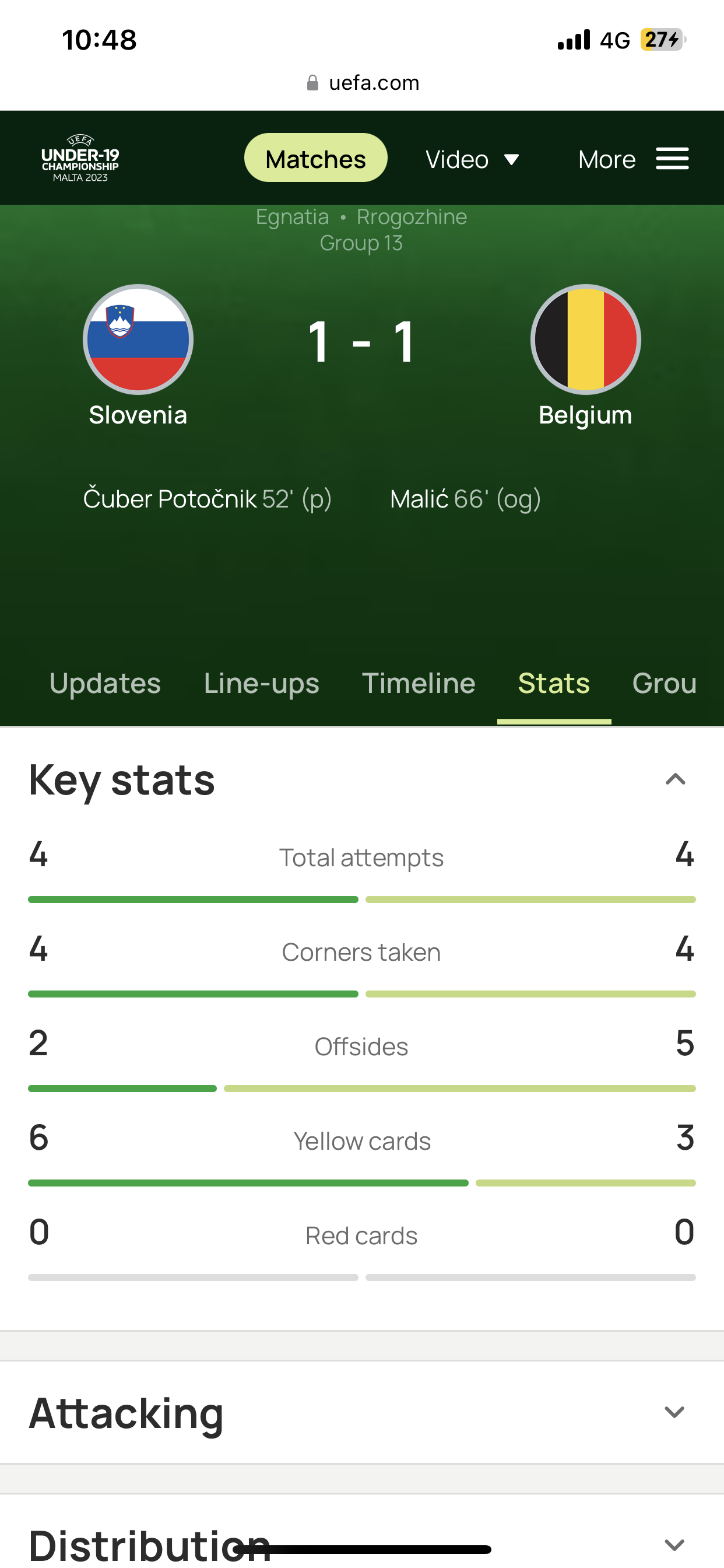Switch to the Timeline tab
This screenshot has height=1568, width=724.
click(419, 683)
